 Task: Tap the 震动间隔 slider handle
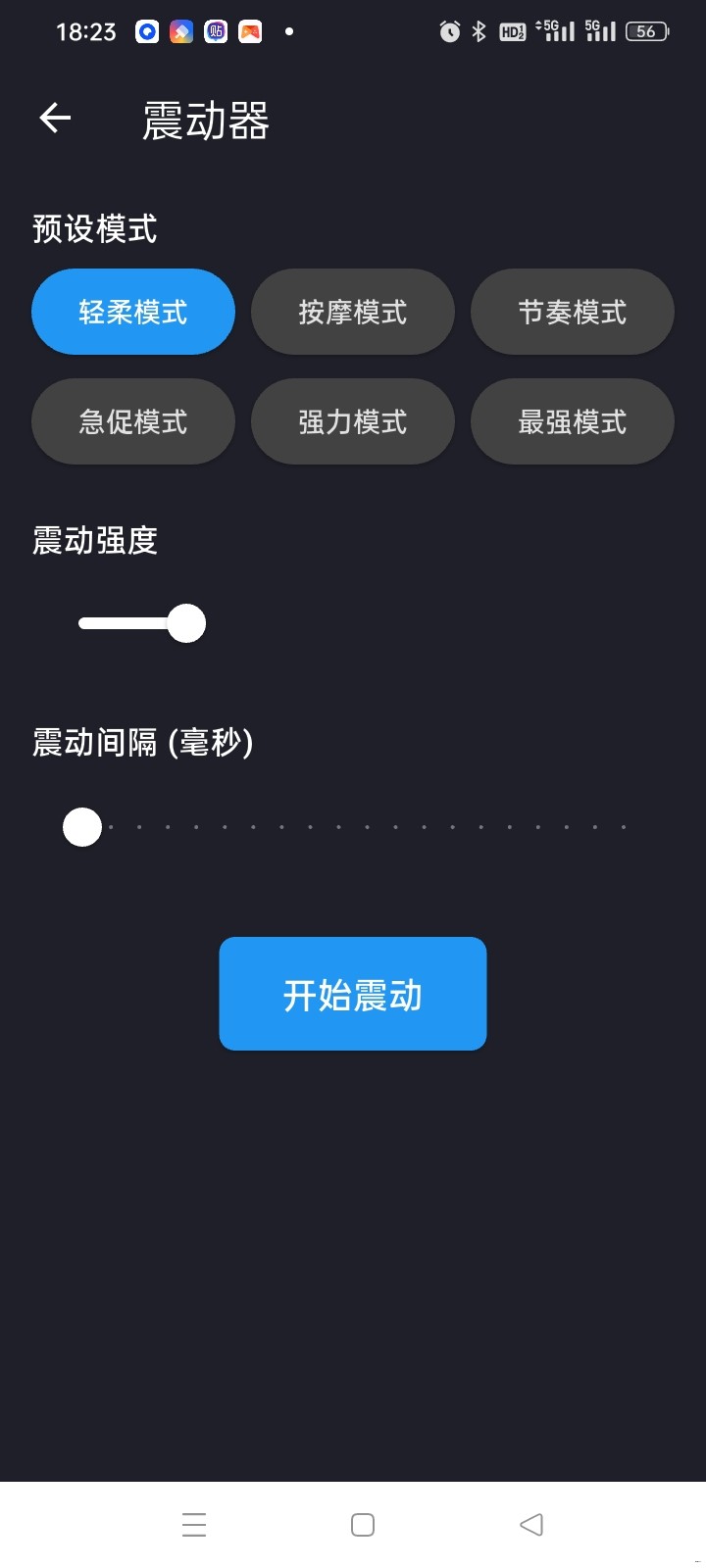point(82,826)
